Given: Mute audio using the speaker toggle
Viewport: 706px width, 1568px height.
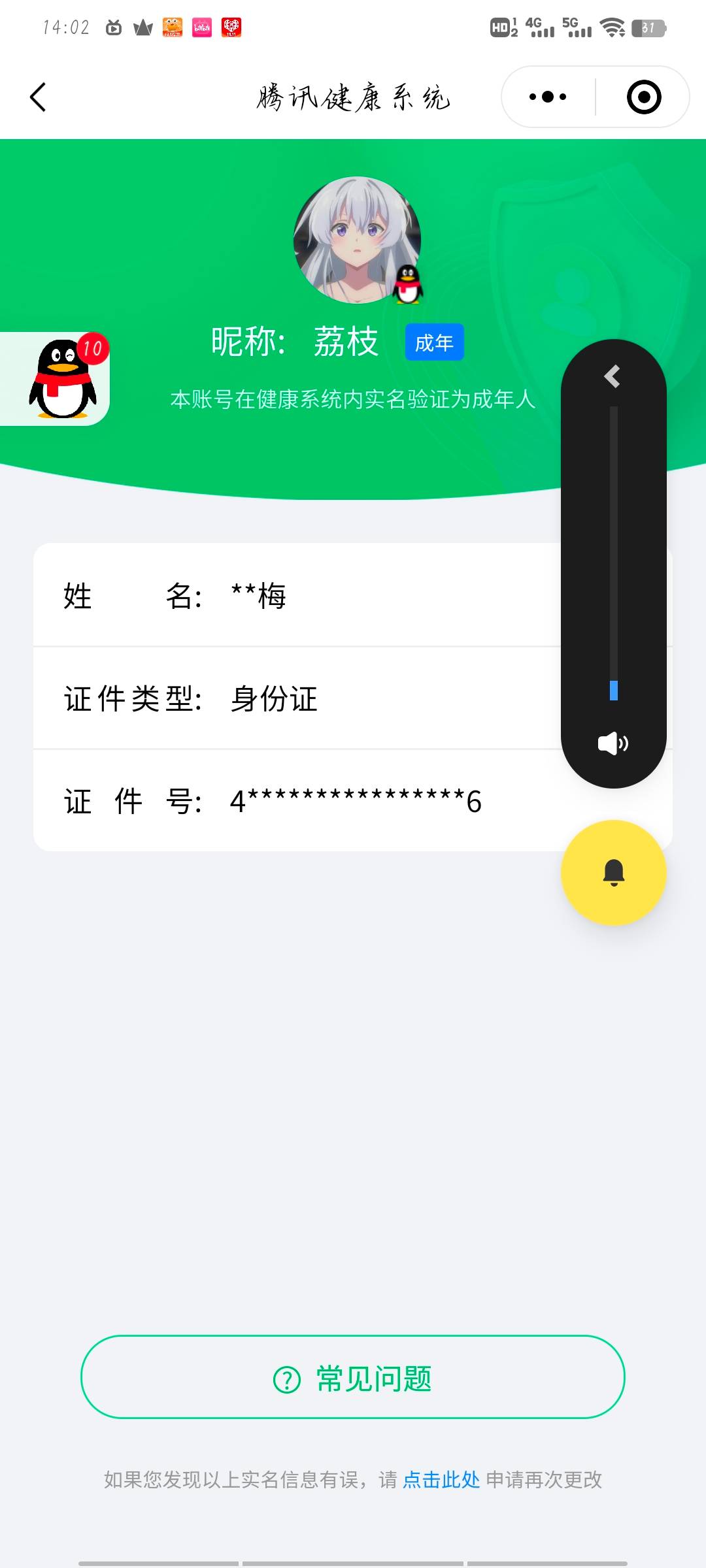Looking at the screenshot, I should pos(613,743).
